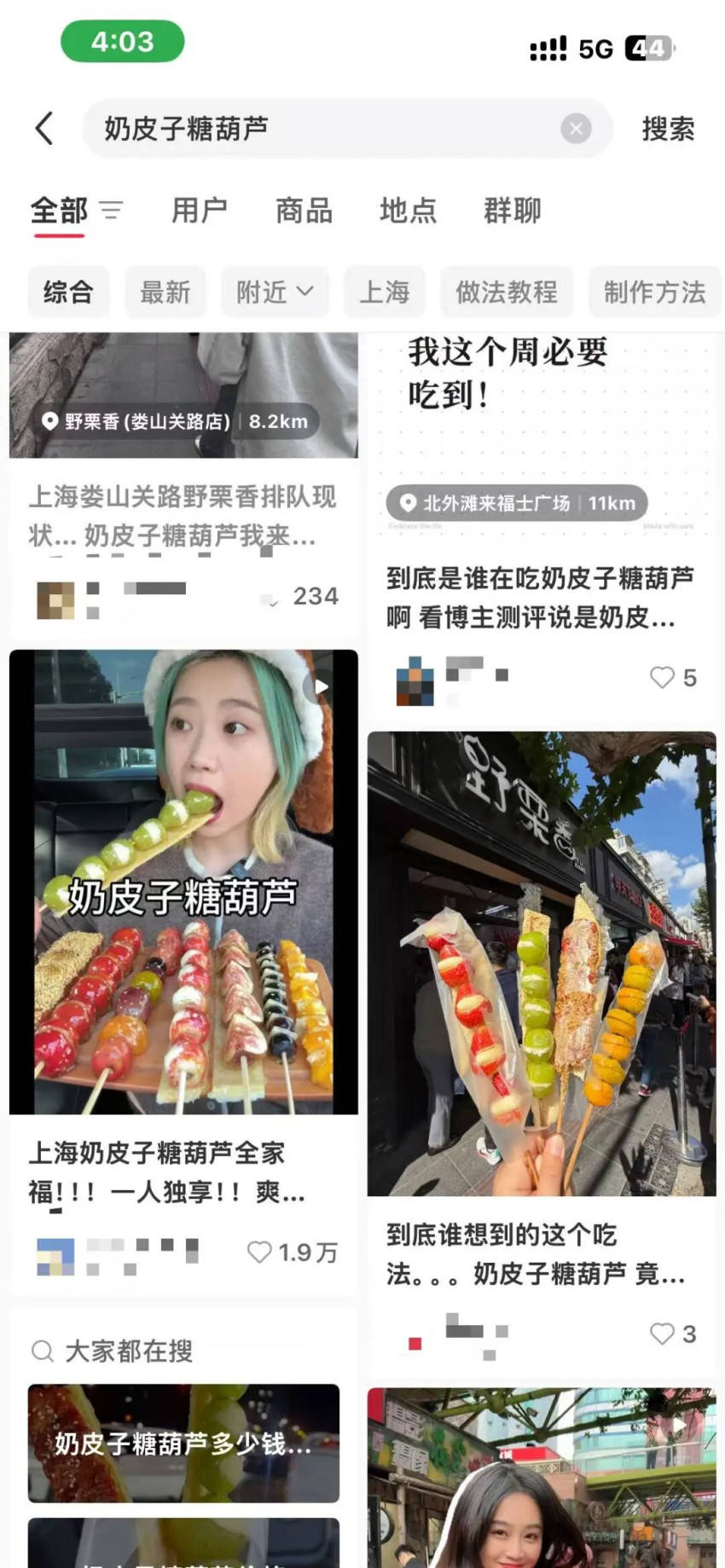Open suggested search 奶皮子糖葫芦多少钱

[183, 1443]
